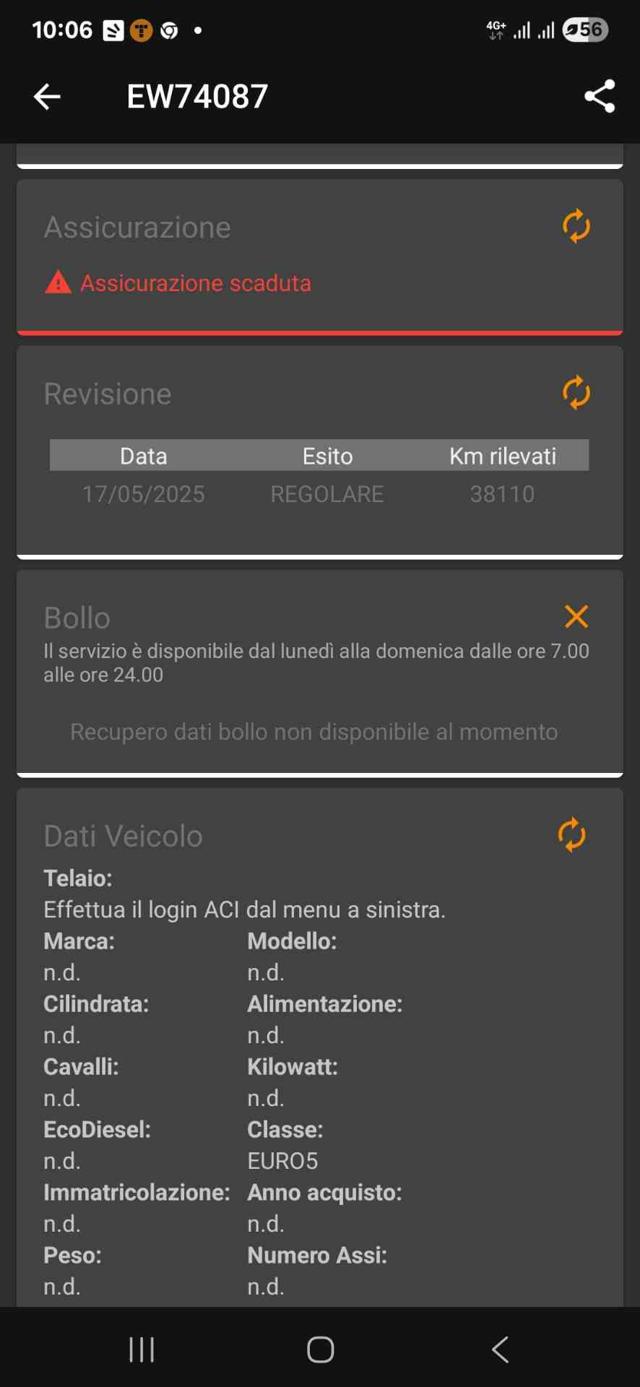Go back from the EW74087 screen

click(x=47, y=96)
